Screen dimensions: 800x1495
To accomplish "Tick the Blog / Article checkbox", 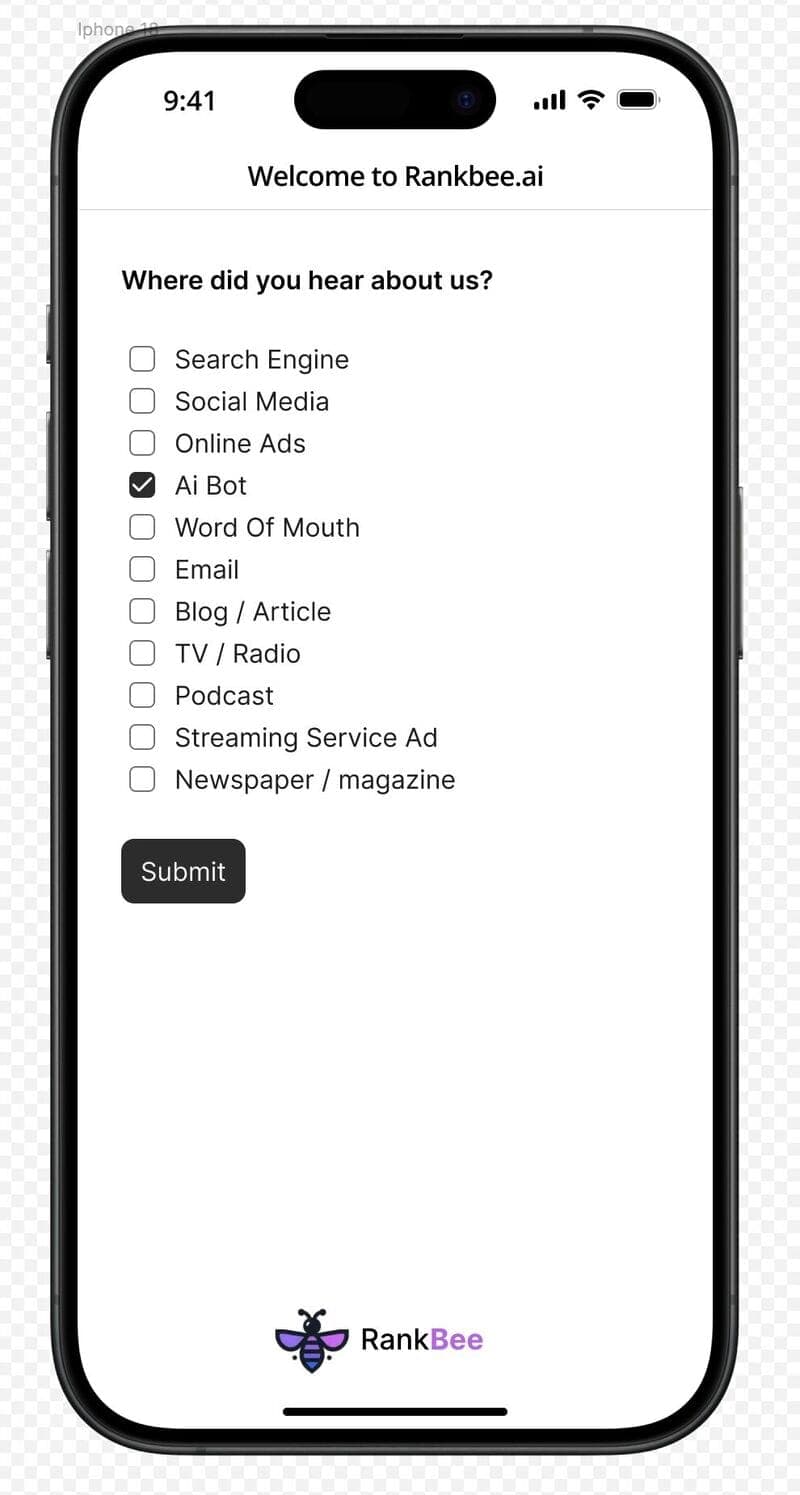I will (x=142, y=611).
